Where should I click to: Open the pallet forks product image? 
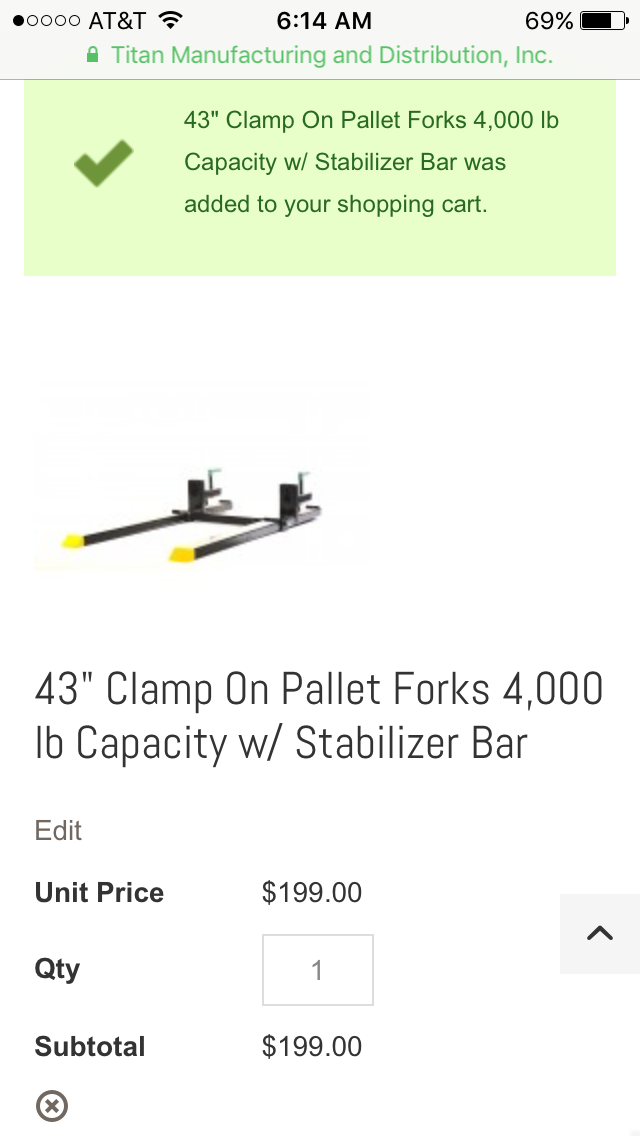coord(200,482)
